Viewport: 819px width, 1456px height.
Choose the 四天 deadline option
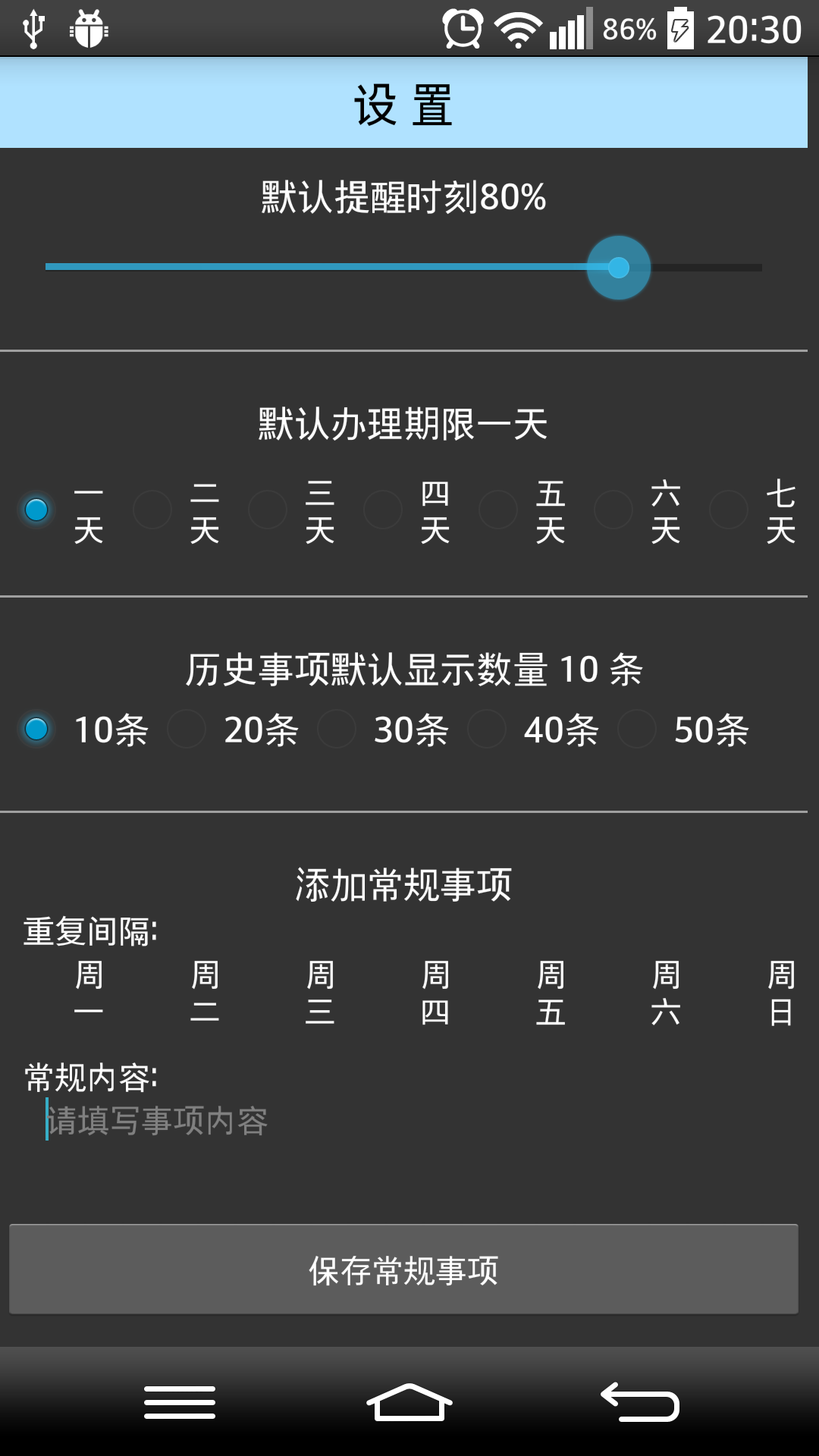[x=384, y=510]
